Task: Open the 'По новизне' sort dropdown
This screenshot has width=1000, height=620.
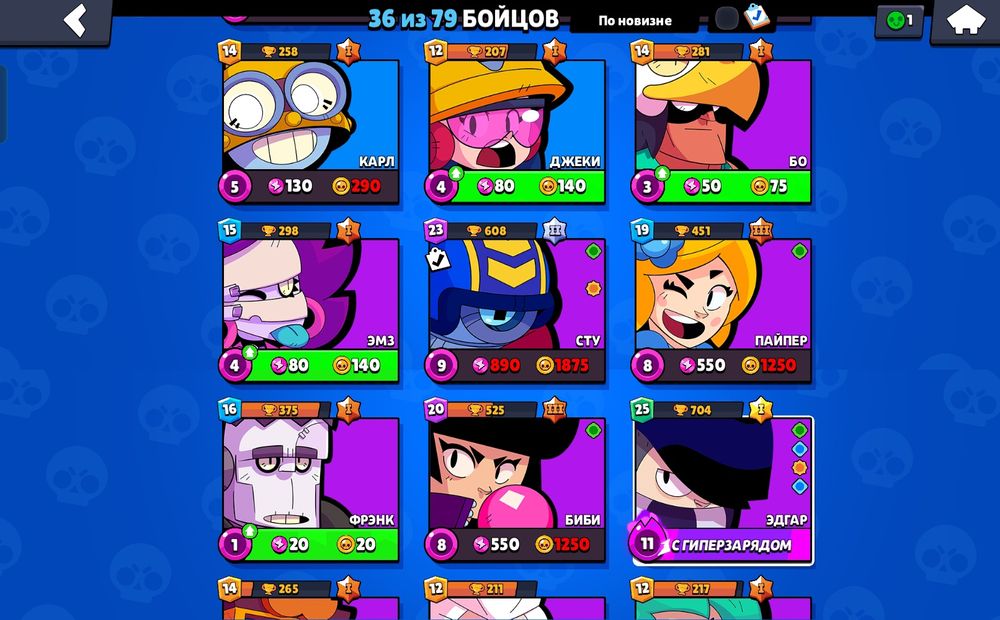Action: [635, 20]
